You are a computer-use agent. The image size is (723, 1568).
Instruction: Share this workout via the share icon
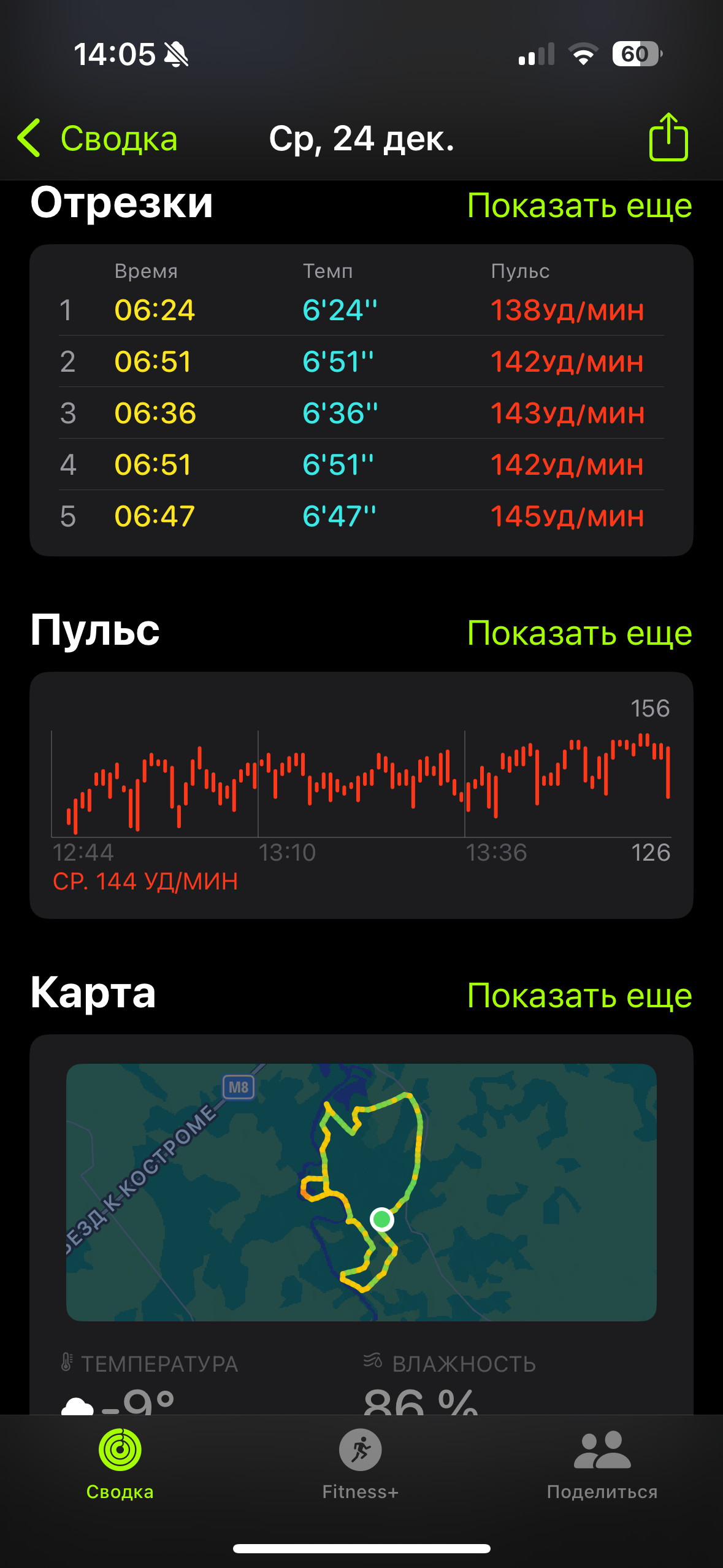point(668,137)
